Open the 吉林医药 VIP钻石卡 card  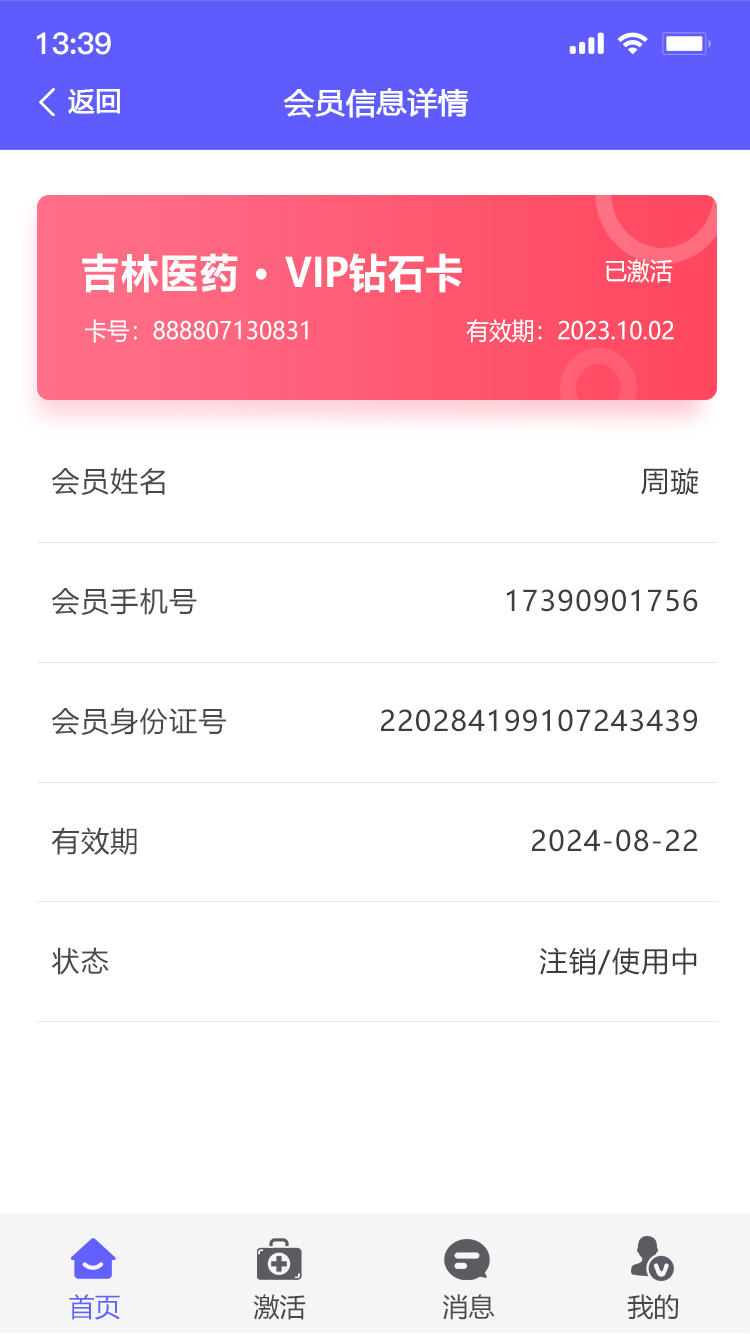(376, 297)
